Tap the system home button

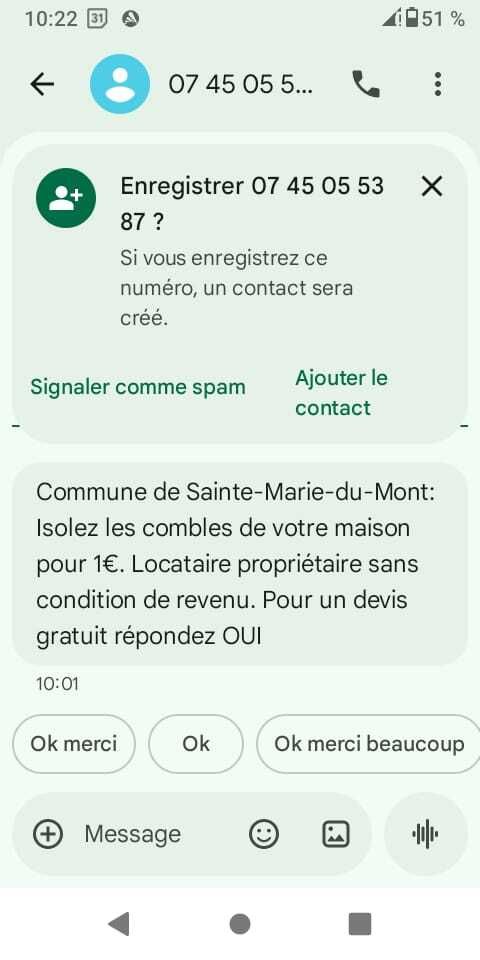[240, 924]
